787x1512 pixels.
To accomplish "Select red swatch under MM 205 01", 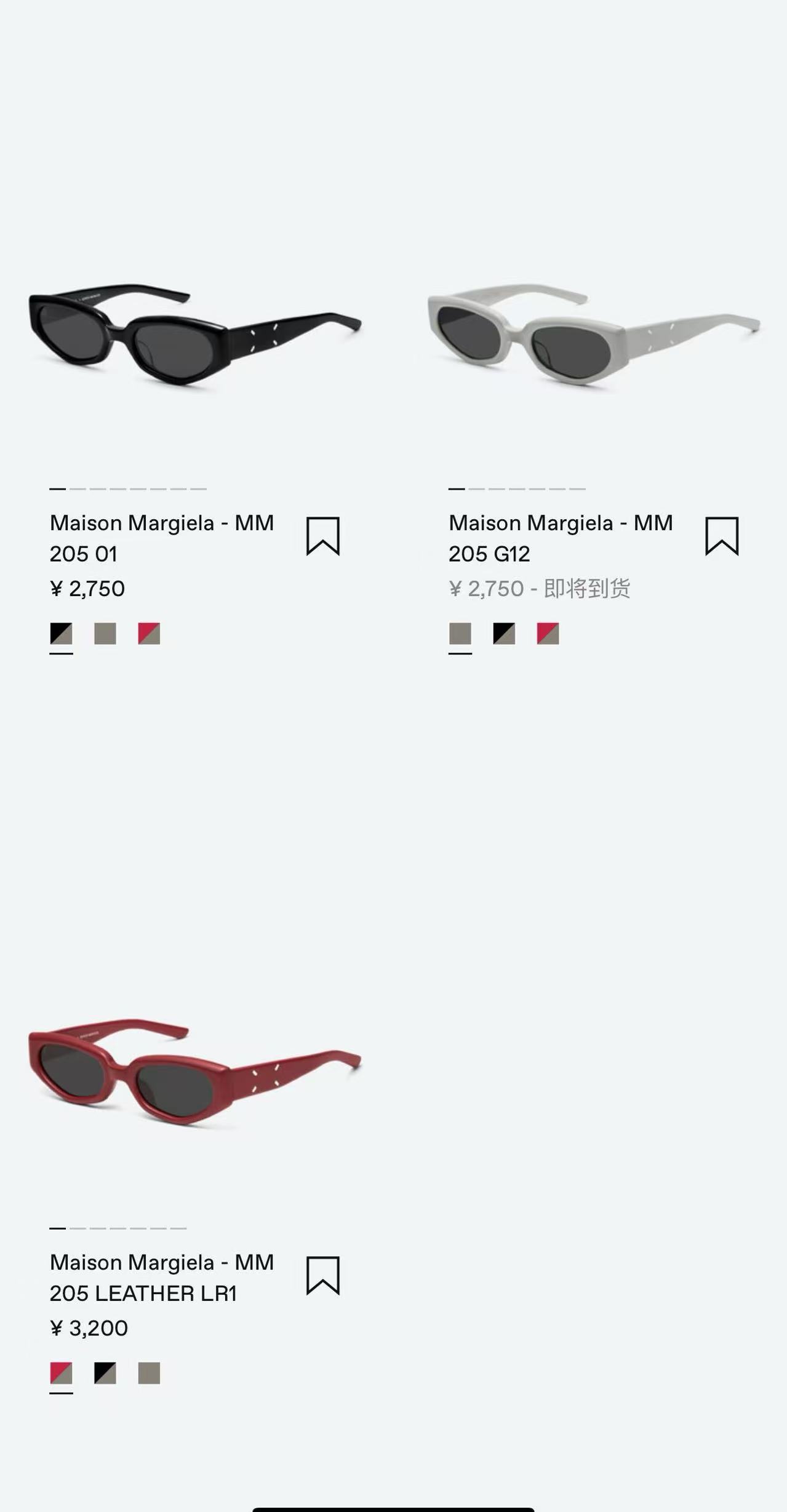I will (149, 634).
